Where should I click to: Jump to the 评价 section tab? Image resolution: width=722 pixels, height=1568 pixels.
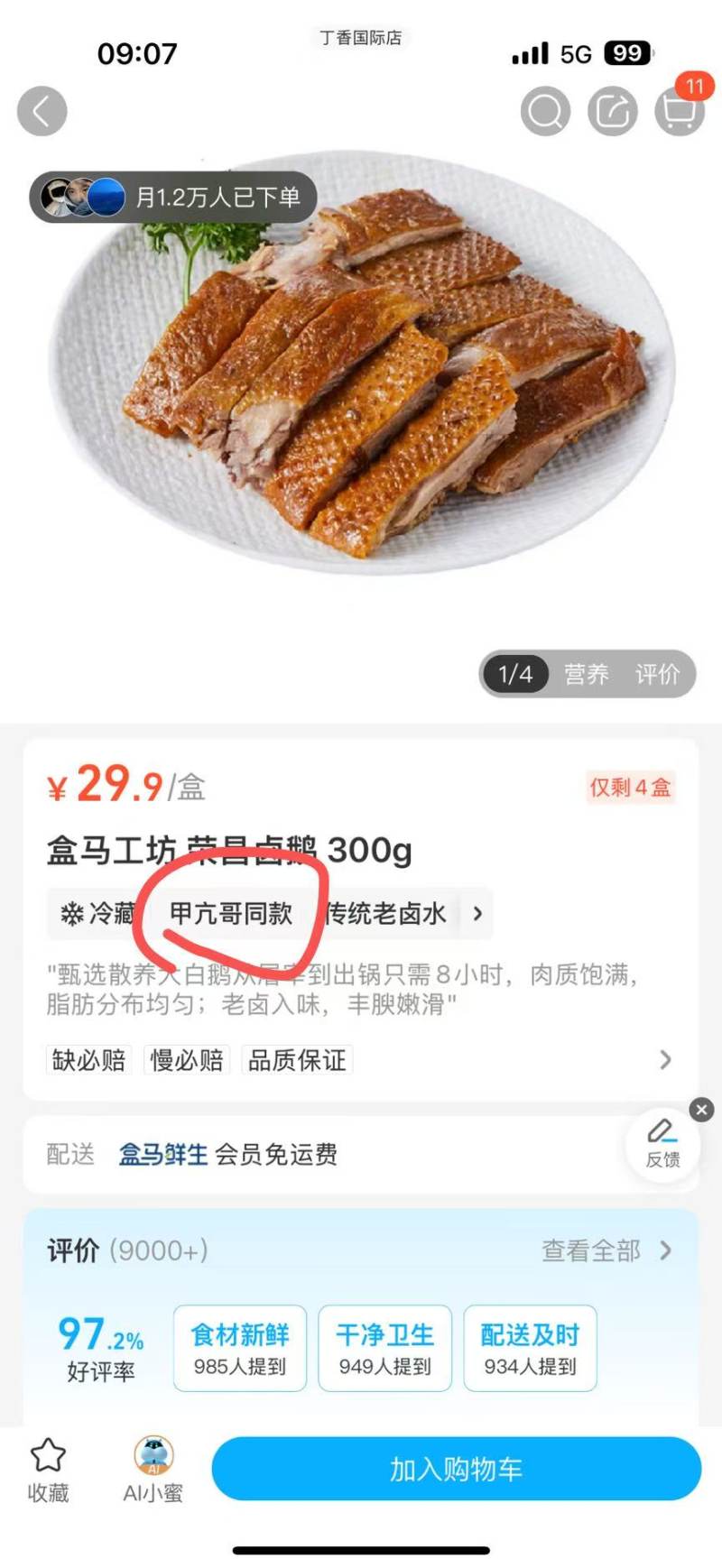[x=657, y=674]
